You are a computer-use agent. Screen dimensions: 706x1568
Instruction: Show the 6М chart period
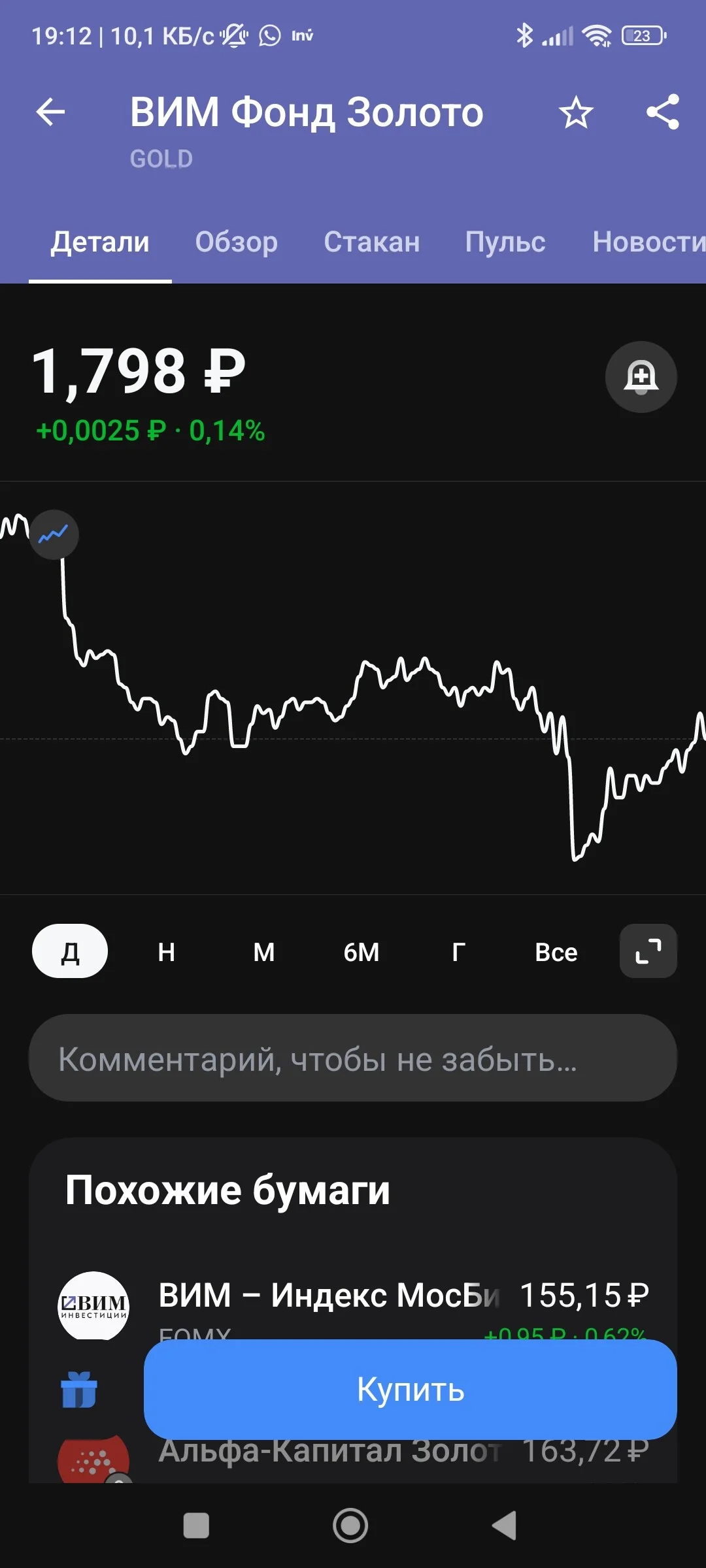coord(361,952)
